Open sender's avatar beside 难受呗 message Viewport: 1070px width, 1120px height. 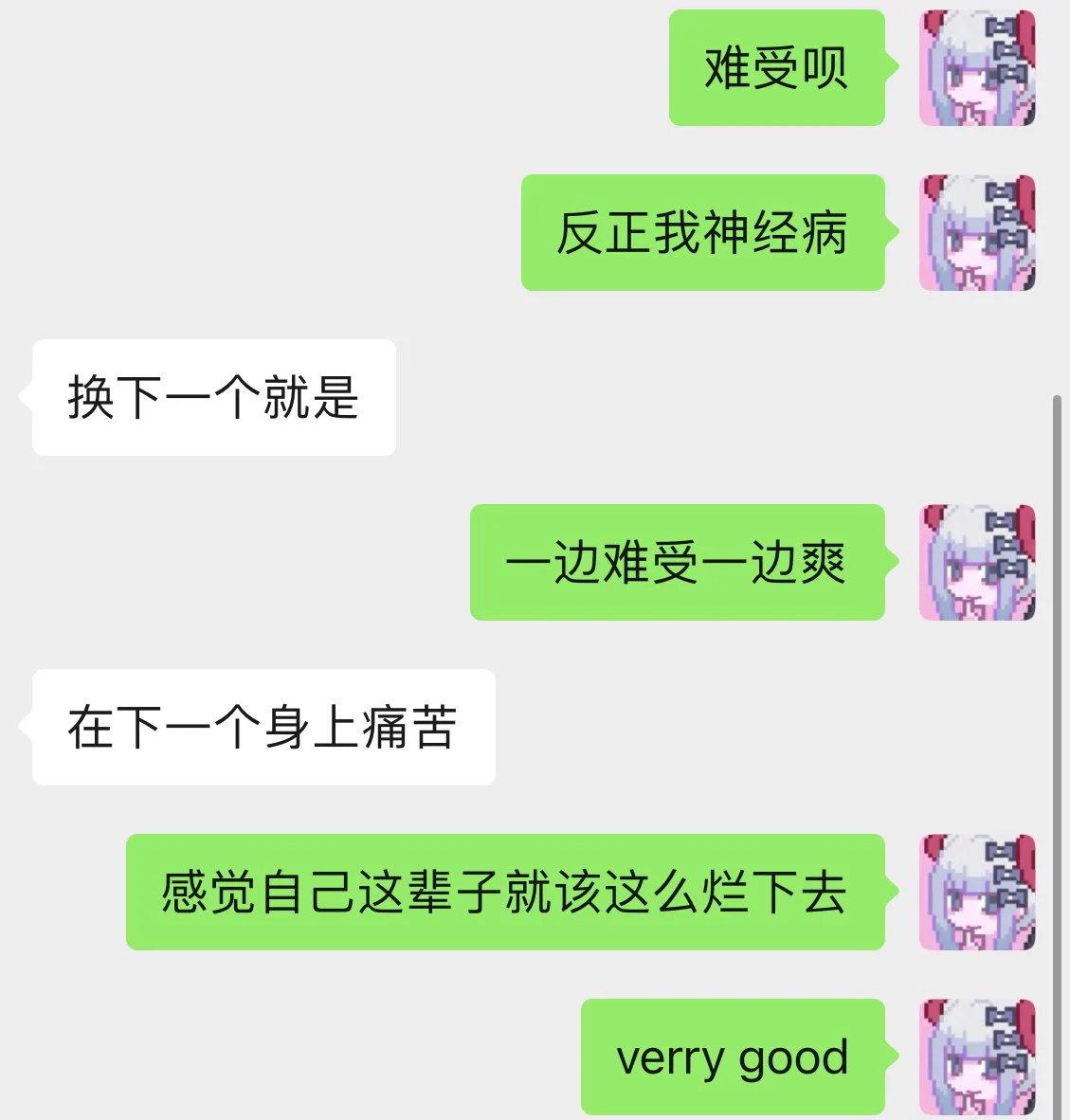coord(977,68)
